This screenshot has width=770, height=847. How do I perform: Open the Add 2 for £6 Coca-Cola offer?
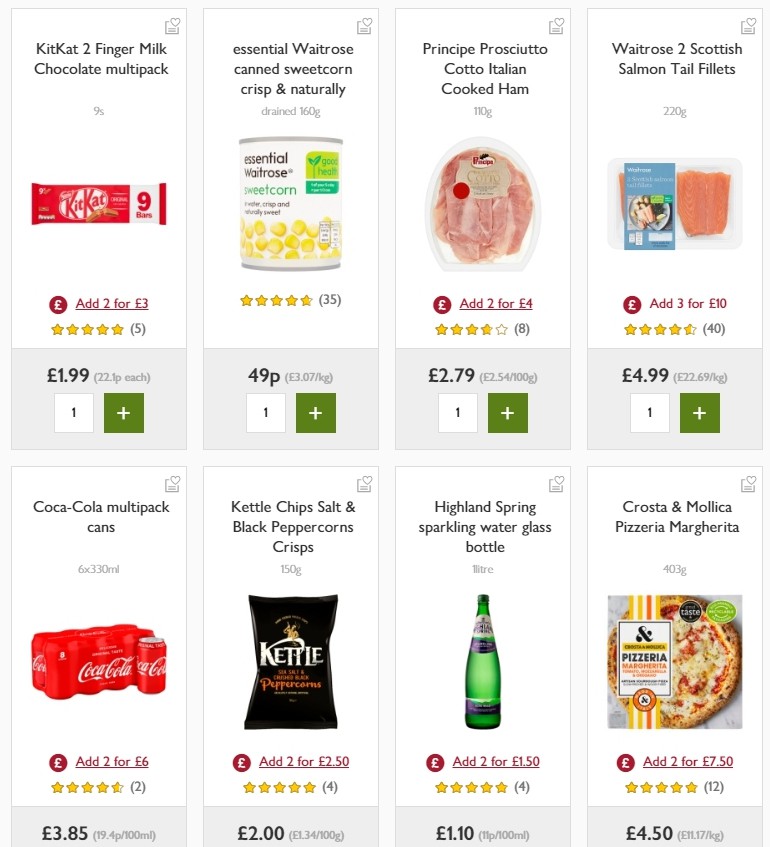pos(111,762)
